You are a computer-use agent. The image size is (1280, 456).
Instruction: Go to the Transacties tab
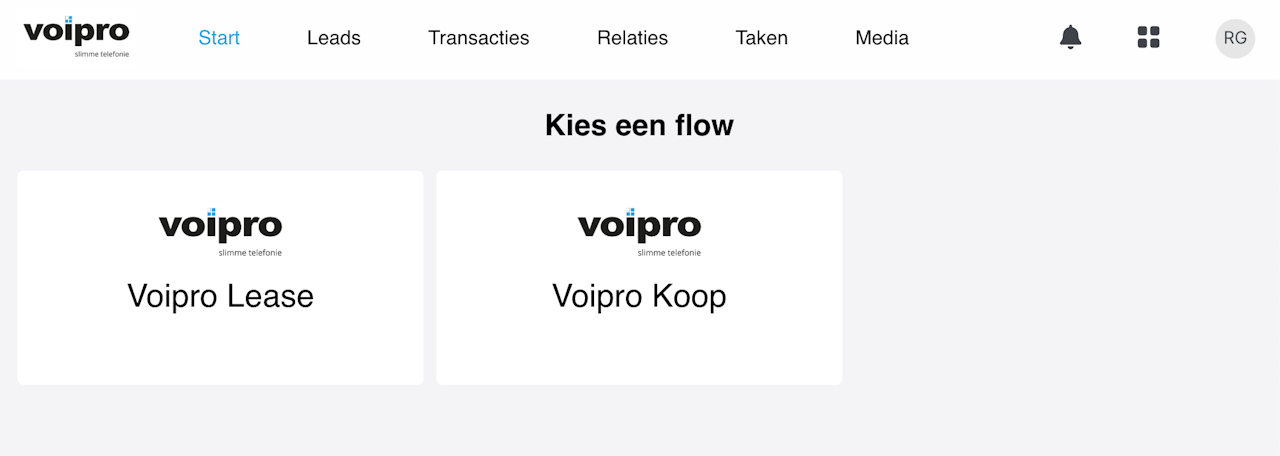point(478,38)
